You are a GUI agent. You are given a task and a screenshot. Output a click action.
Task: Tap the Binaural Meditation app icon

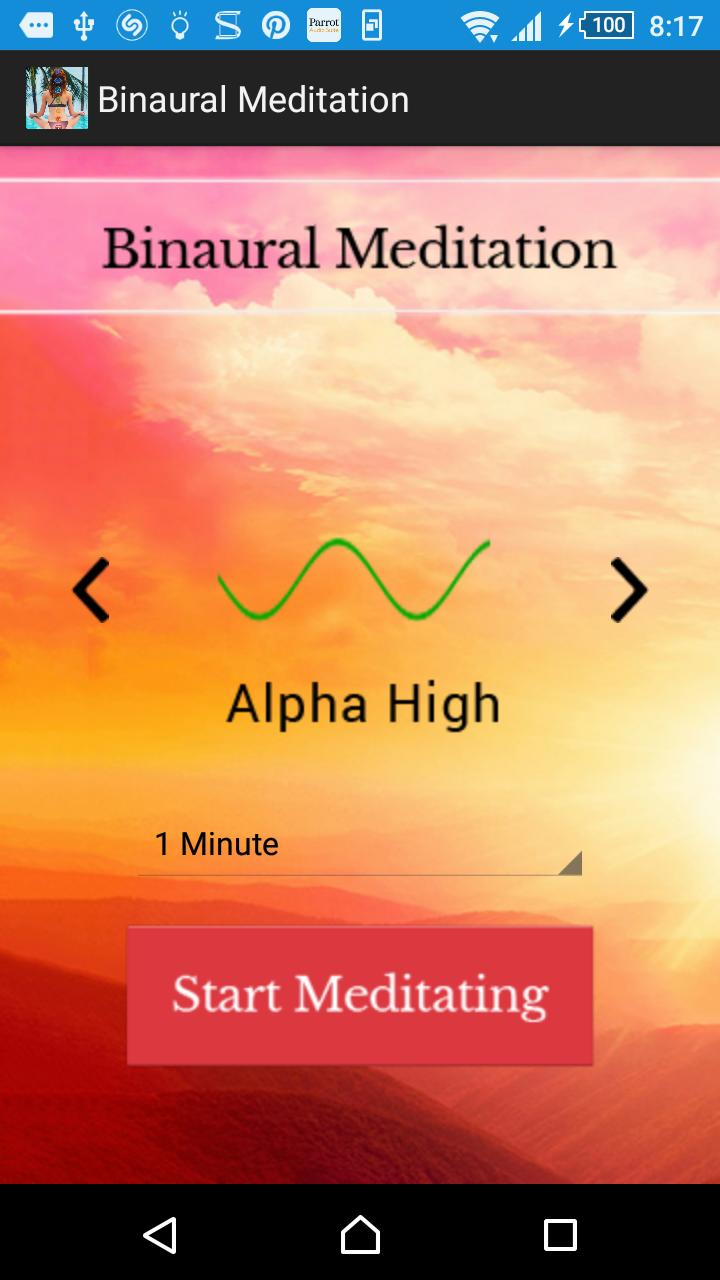point(56,97)
